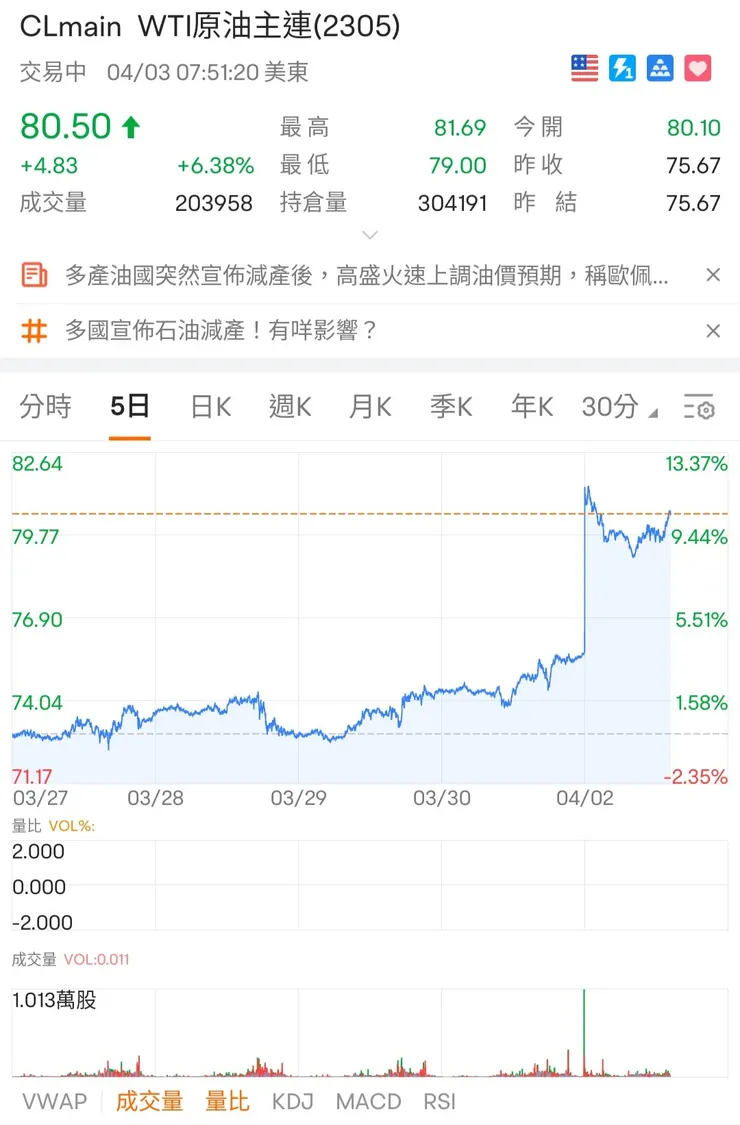Open the gold bullion futures icon
The image size is (740, 1125).
[x=660, y=68]
